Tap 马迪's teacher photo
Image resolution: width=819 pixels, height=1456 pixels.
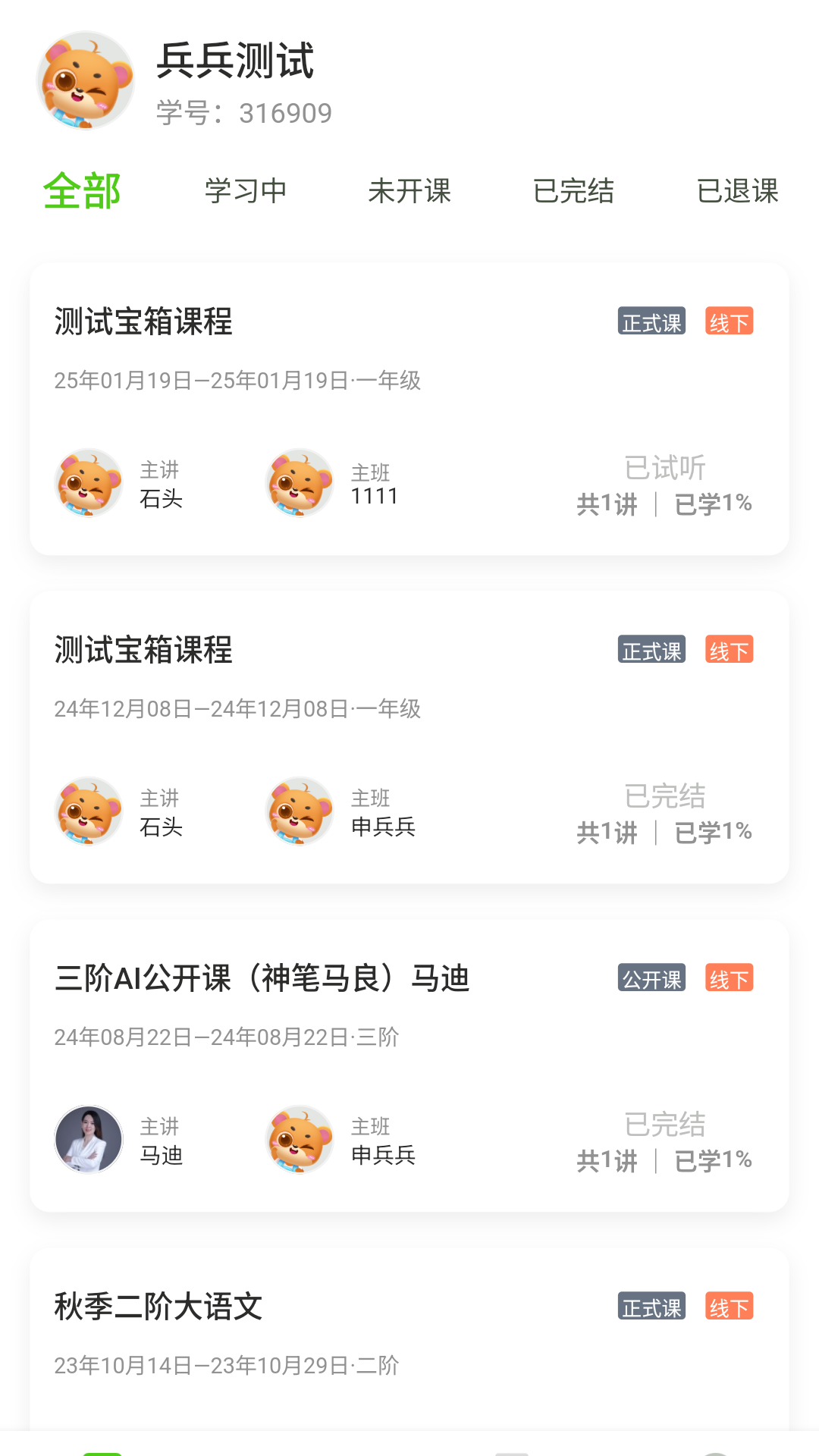pos(91,1141)
